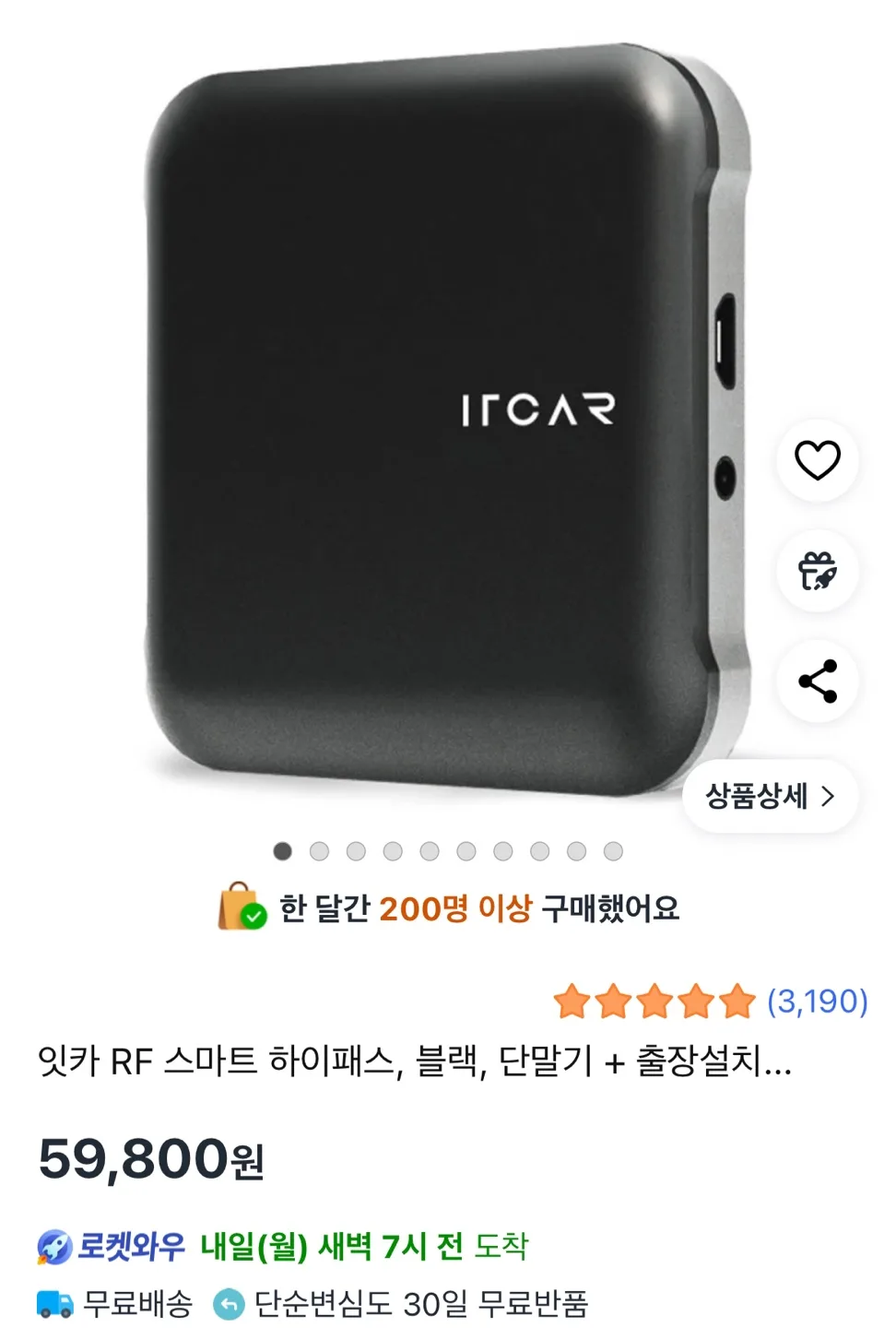Jump to the last image indicator dot

pyautogui.click(x=613, y=851)
